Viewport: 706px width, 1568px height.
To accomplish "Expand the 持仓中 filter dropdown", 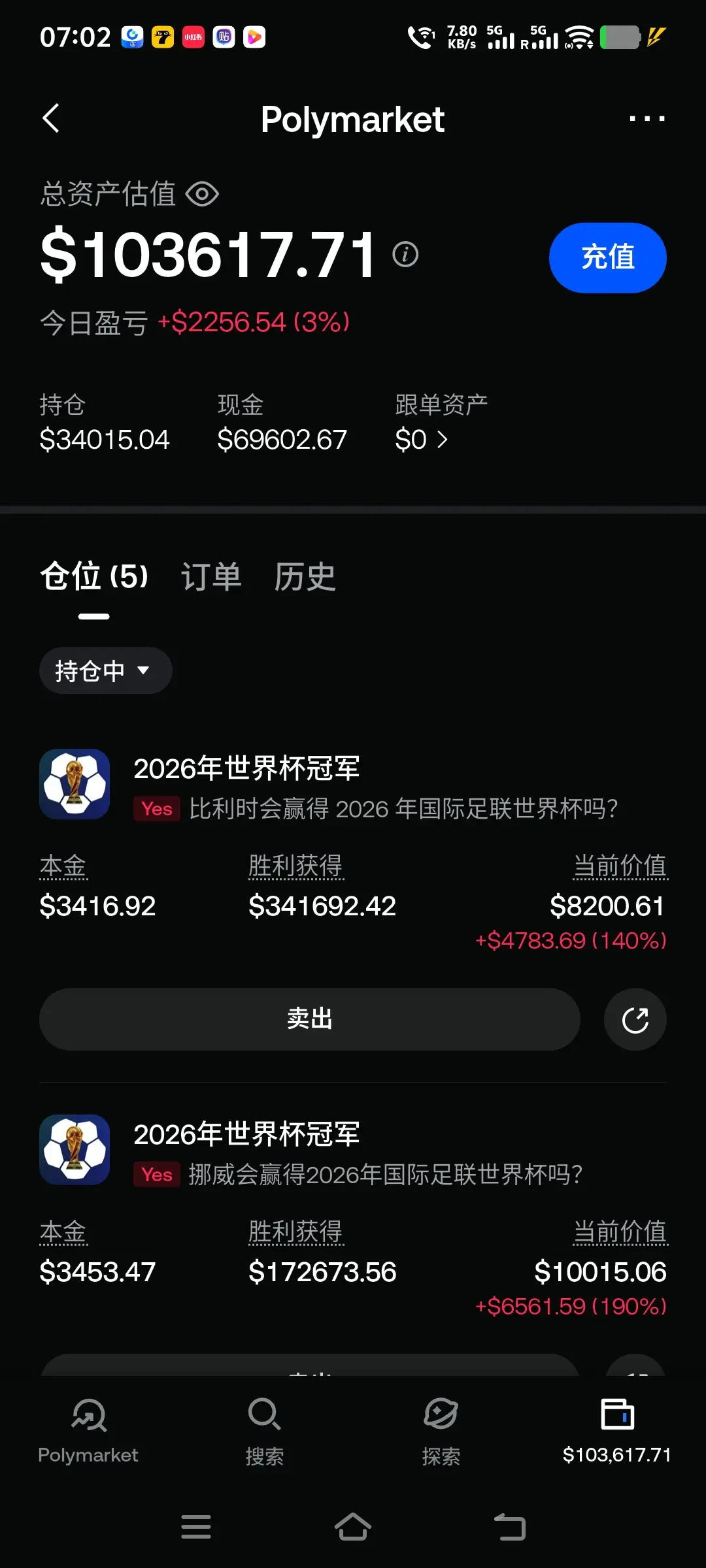I will 105,670.
